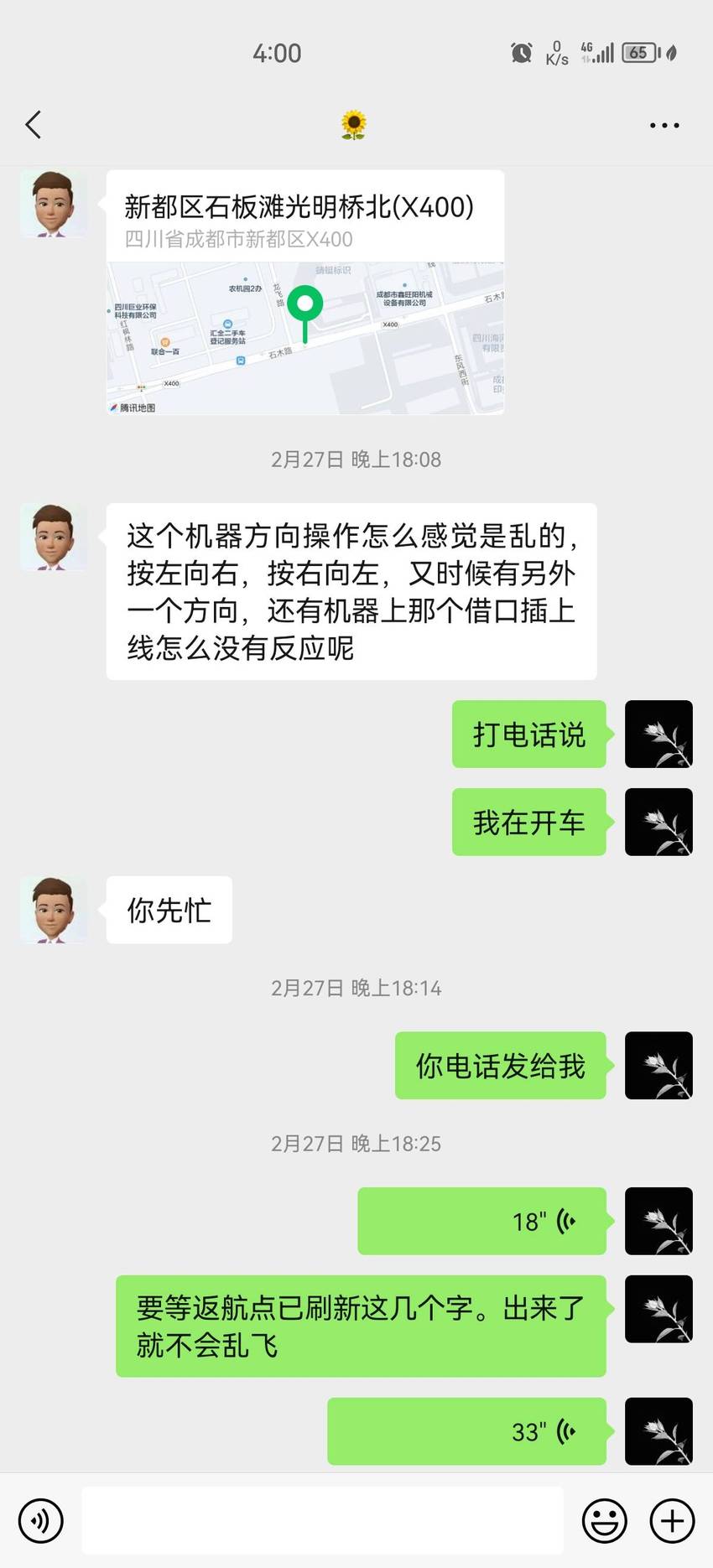Play the 33-second voice message
The width and height of the screenshot is (713, 1568).
(466, 1431)
